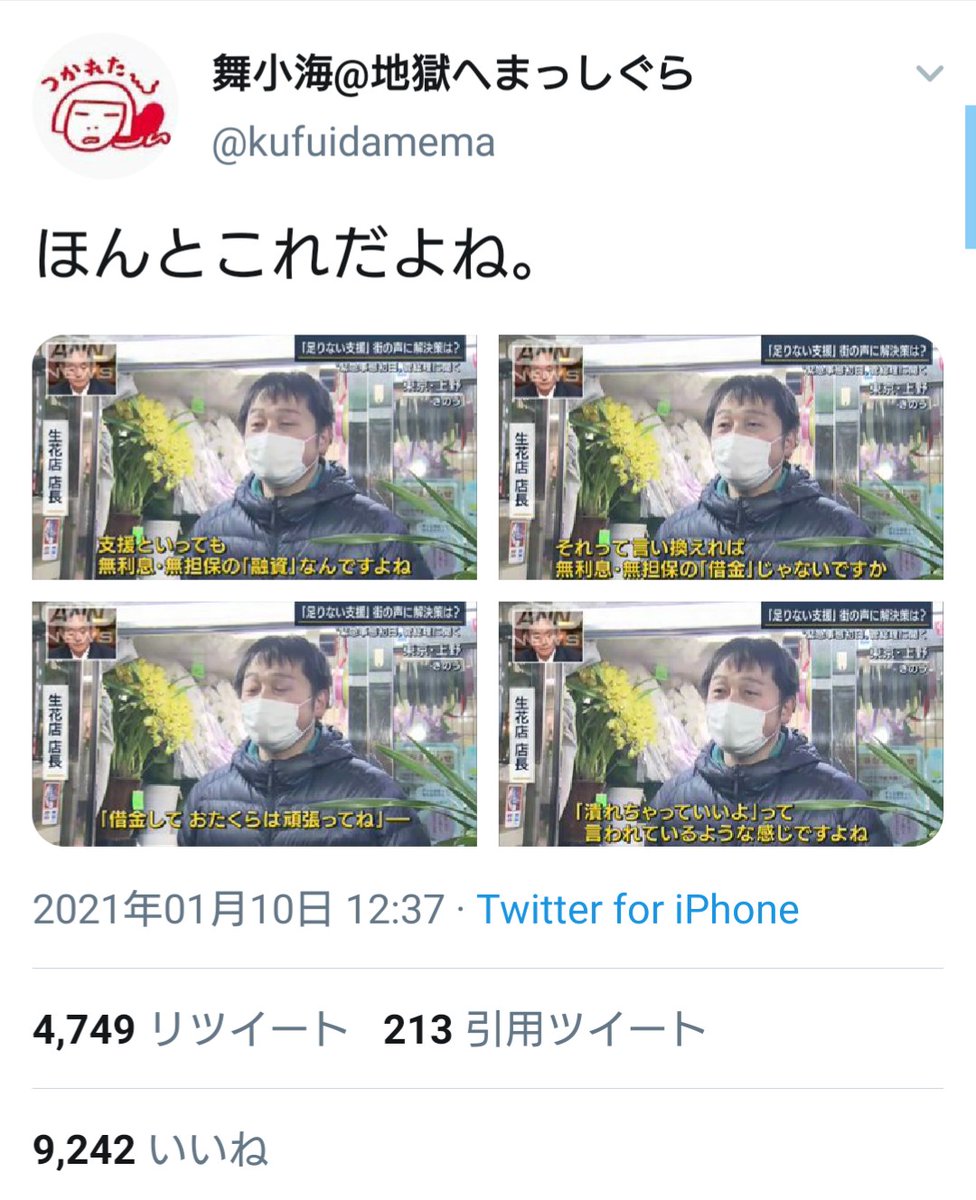This screenshot has height=1200, width=976.
Task: Open the photo captioned 支援といっても
Action: (x=255, y=457)
